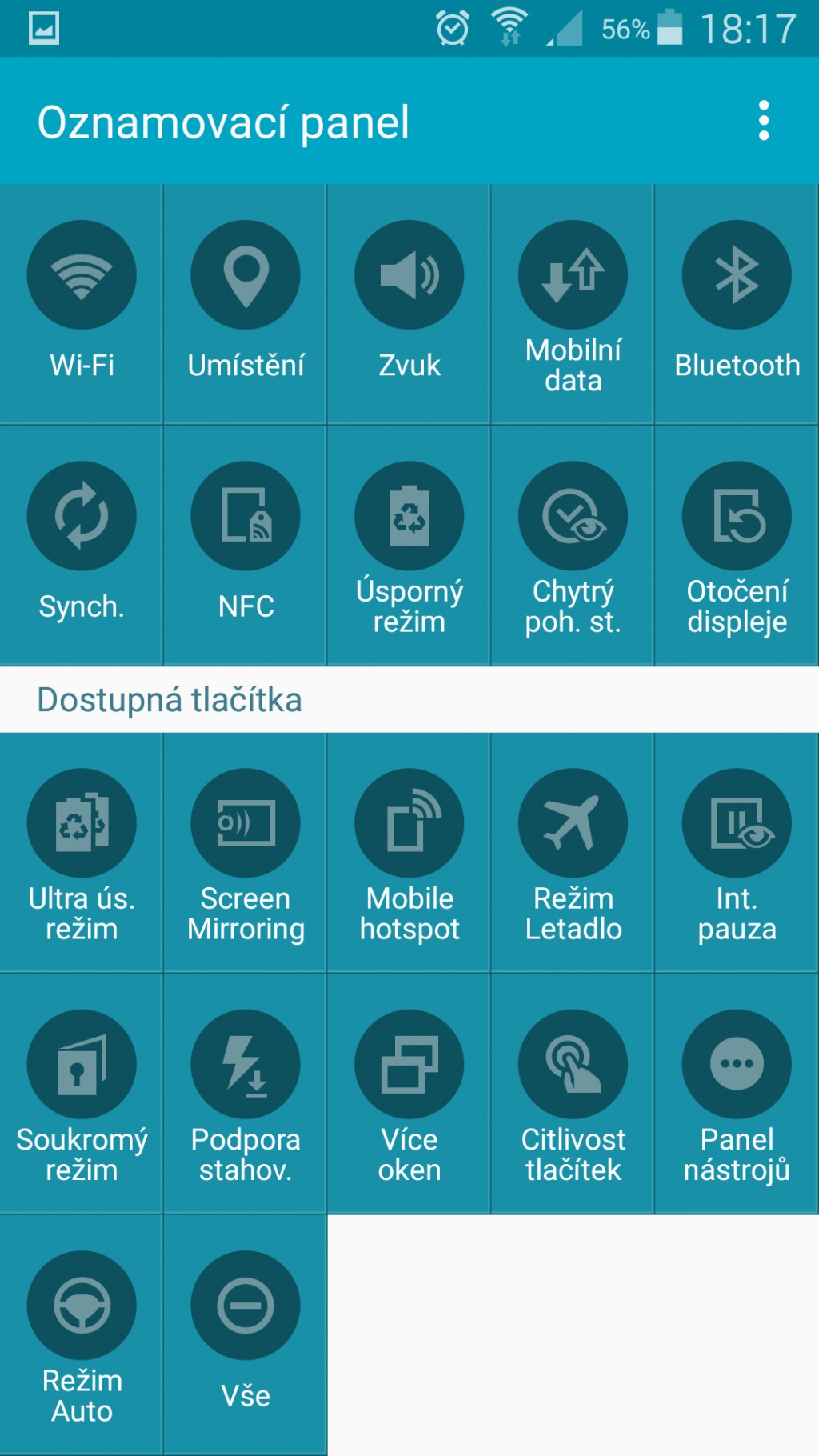Tap the Mobilní data tile
Screen dimensions: 819x1456
click(573, 304)
